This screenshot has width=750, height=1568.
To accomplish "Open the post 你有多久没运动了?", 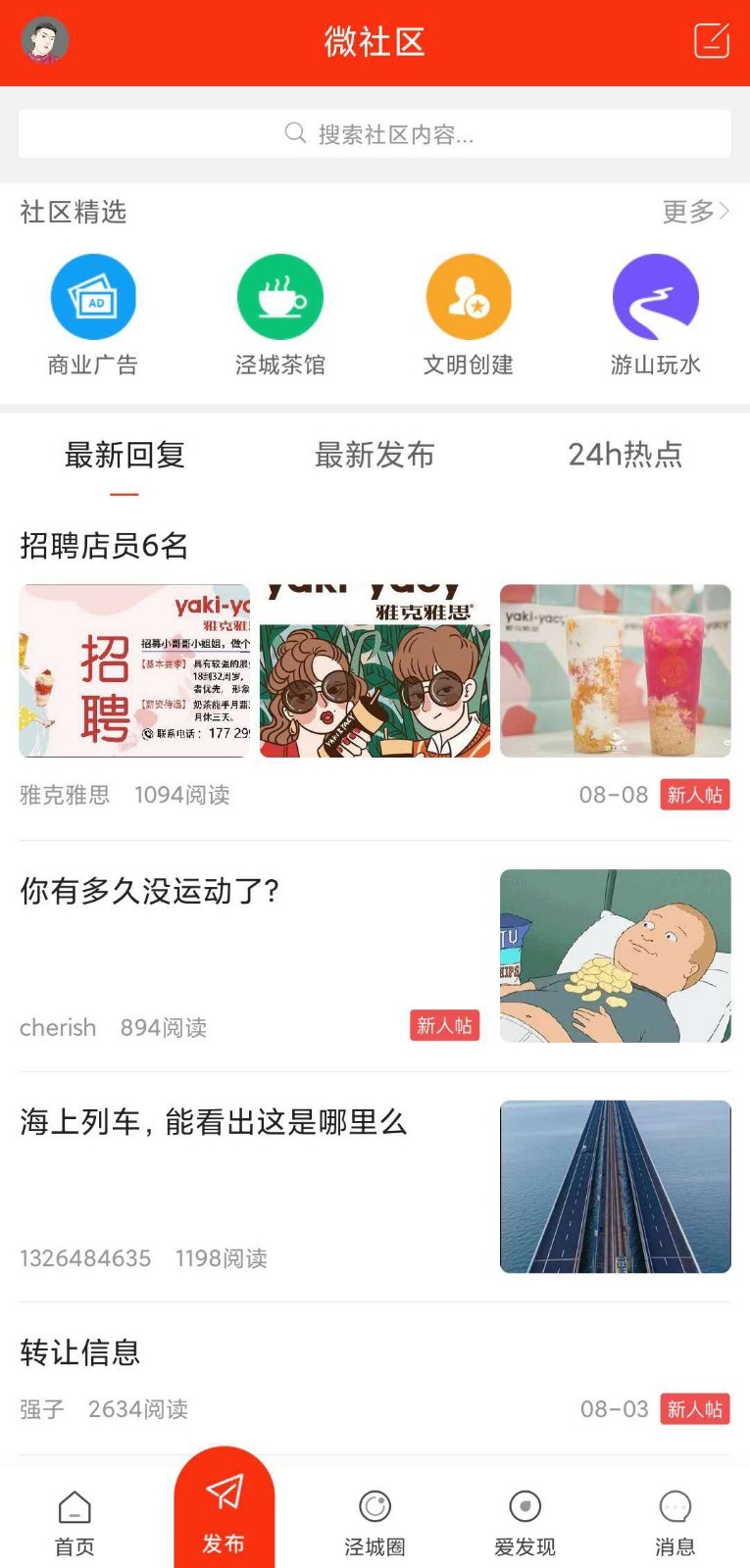I will pos(150,891).
